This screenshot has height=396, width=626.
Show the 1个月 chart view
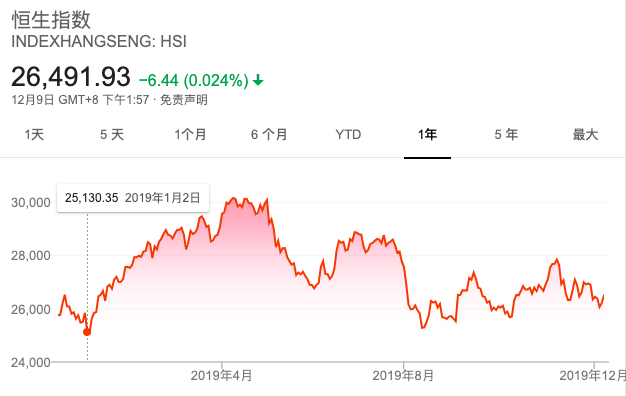click(x=190, y=135)
